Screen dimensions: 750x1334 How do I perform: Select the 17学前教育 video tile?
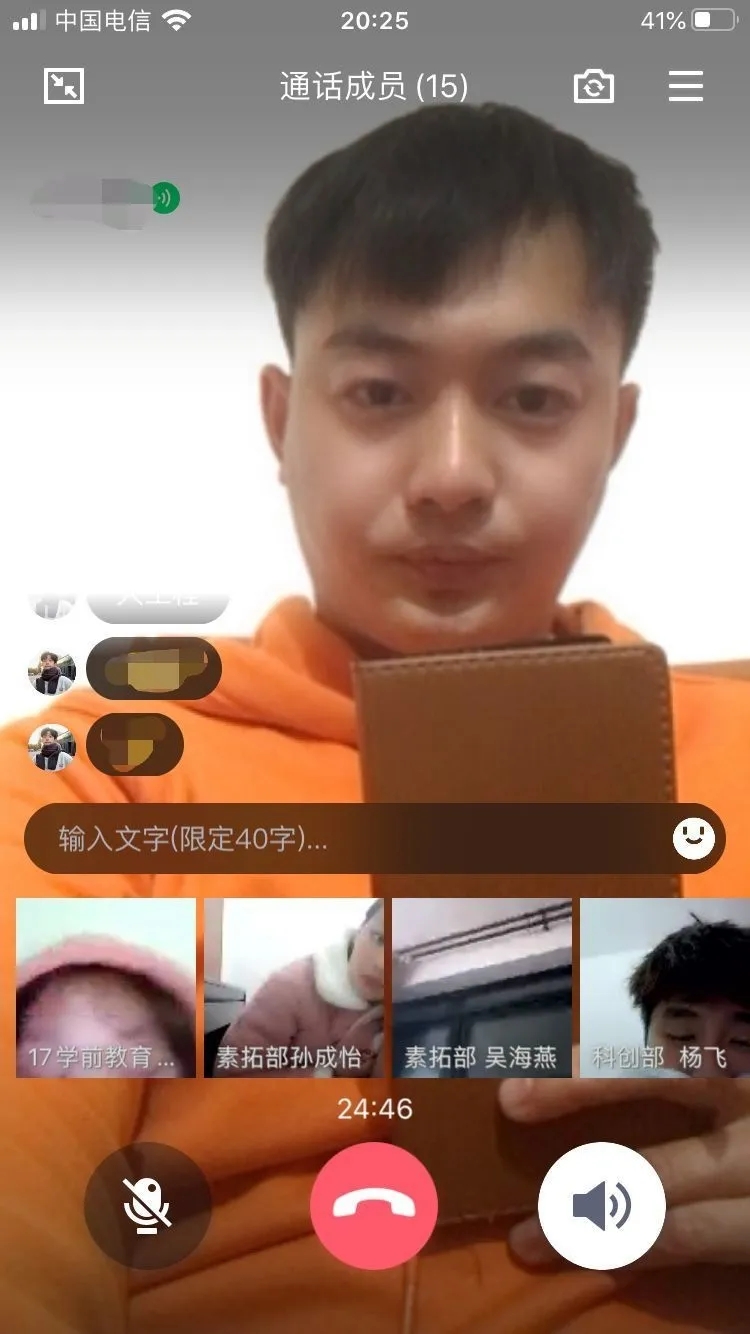(106, 988)
